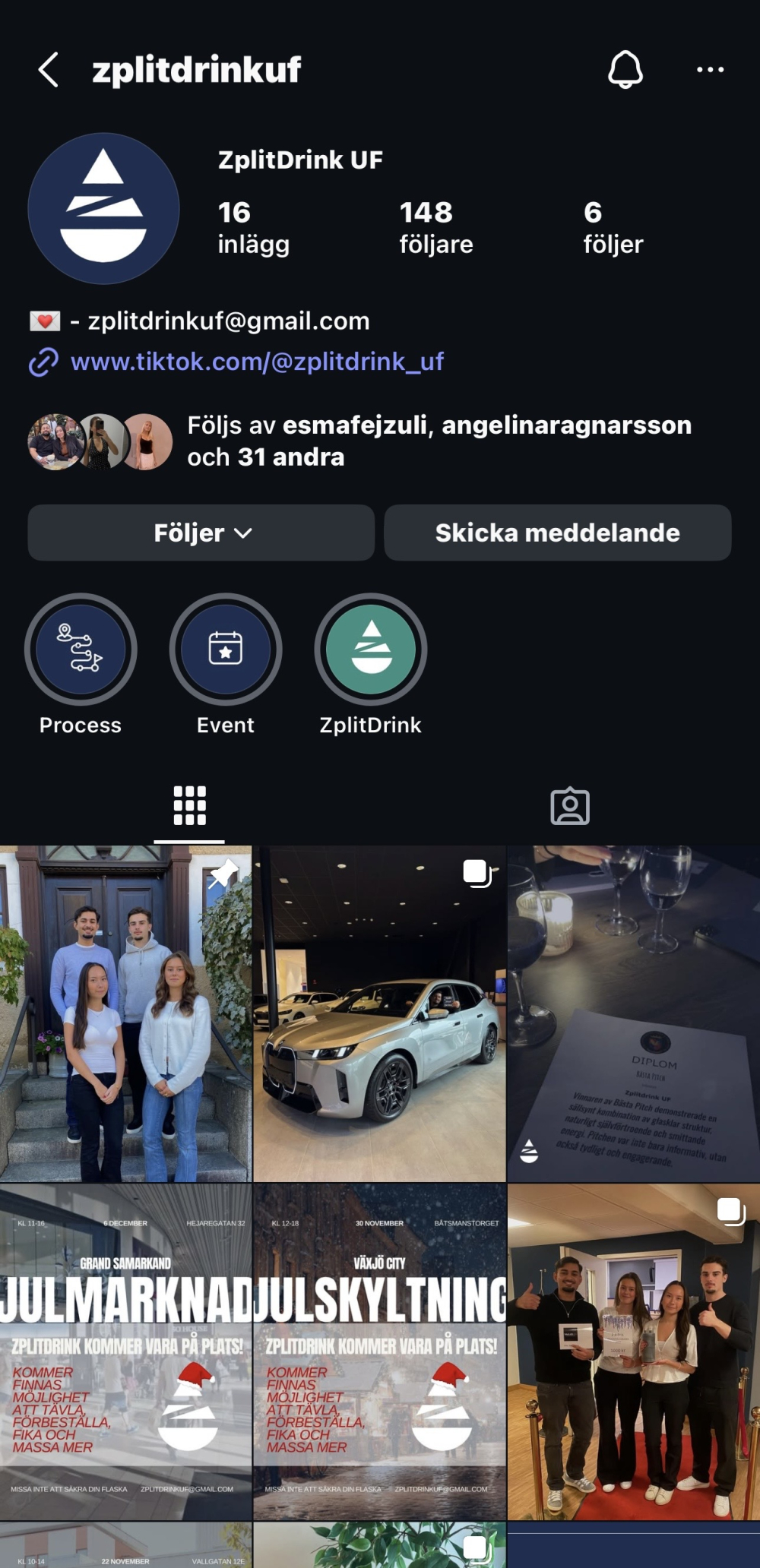Open the Process story highlight

pyautogui.click(x=81, y=650)
